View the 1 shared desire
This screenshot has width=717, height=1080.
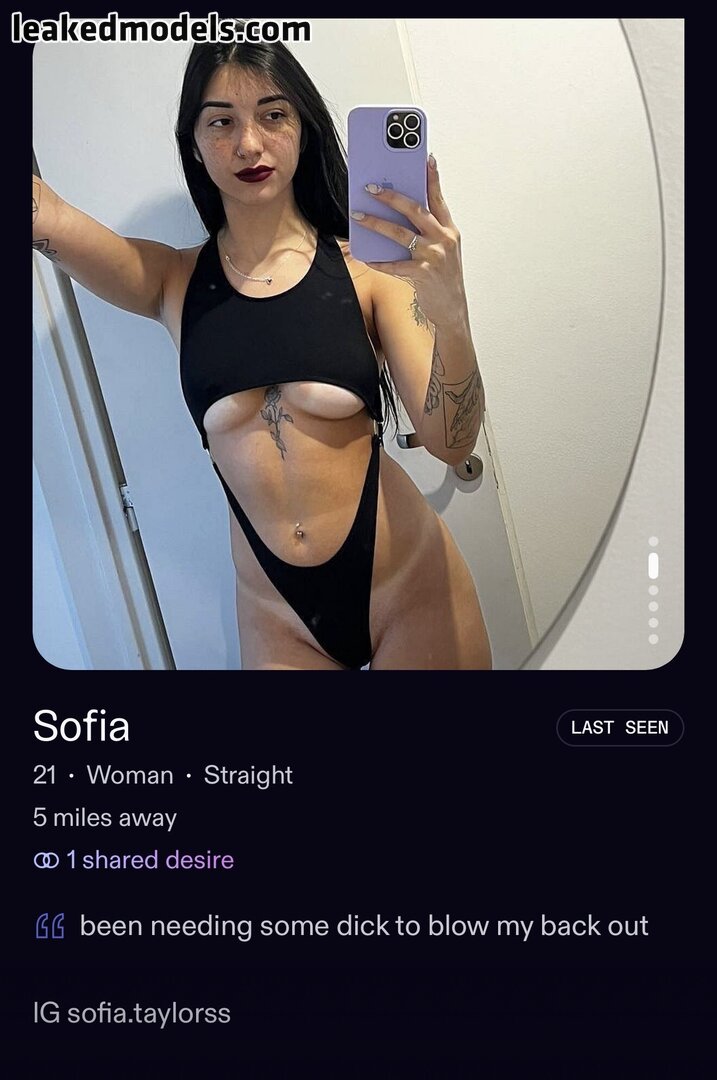point(134,860)
